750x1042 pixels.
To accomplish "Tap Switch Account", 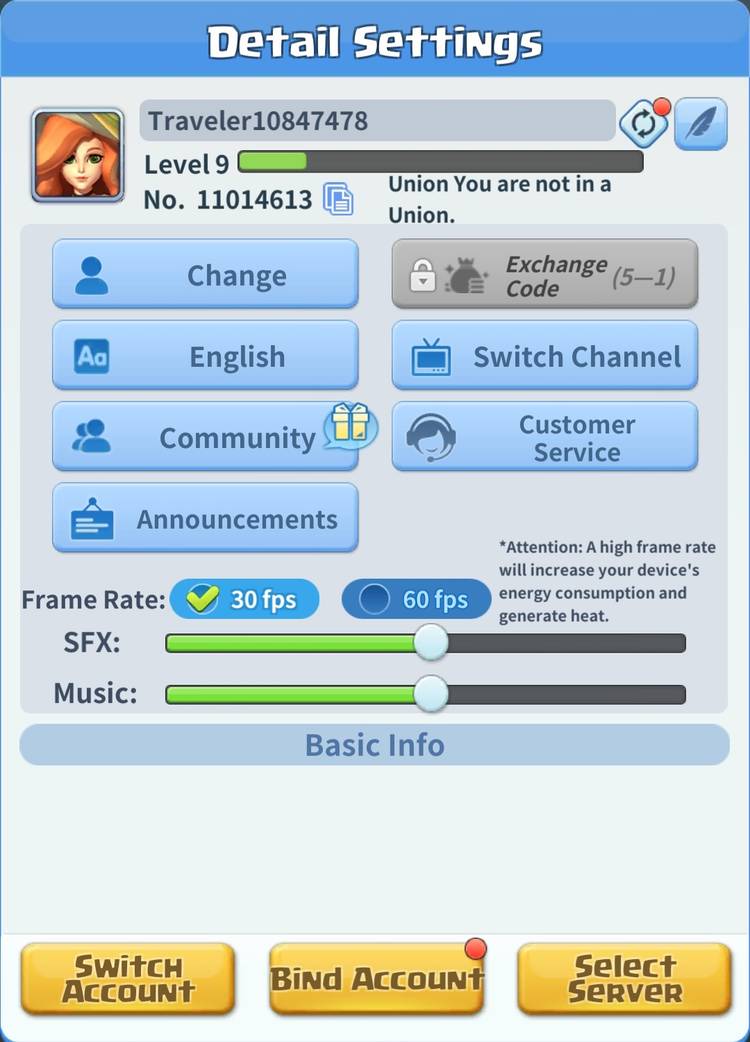I will click(128, 979).
